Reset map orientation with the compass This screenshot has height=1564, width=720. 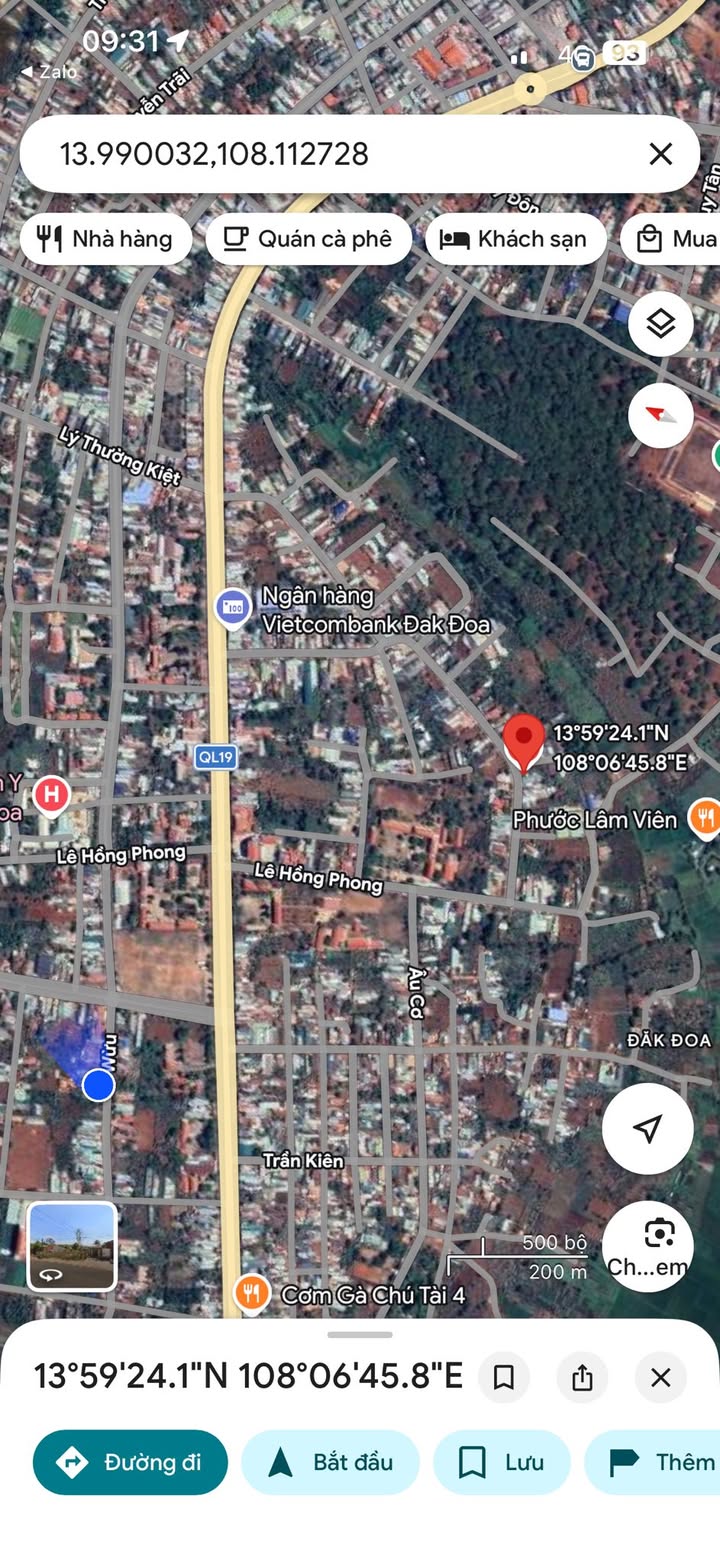click(x=660, y=415)
